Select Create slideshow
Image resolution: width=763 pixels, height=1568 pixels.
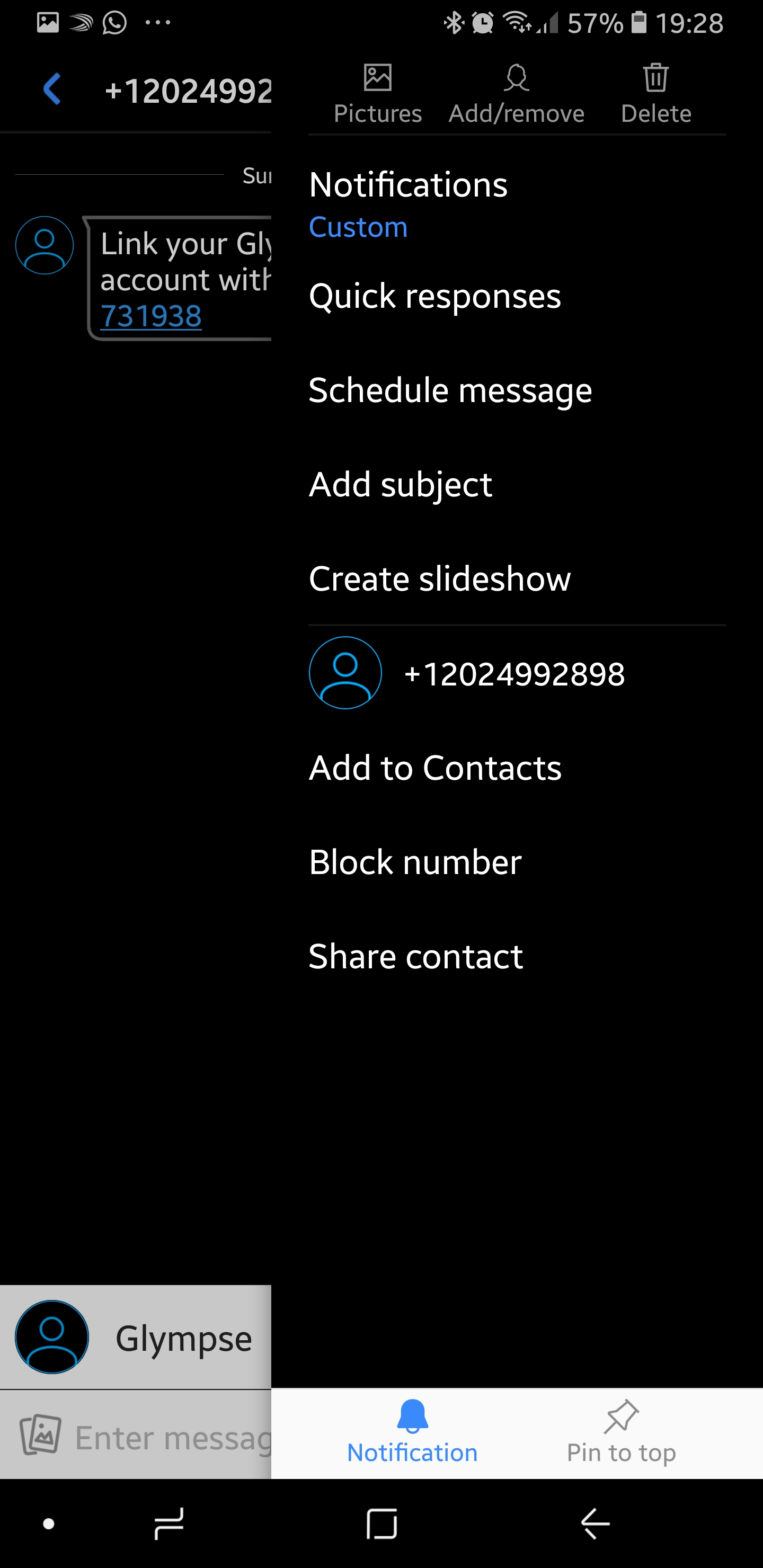tap(440, 578)
